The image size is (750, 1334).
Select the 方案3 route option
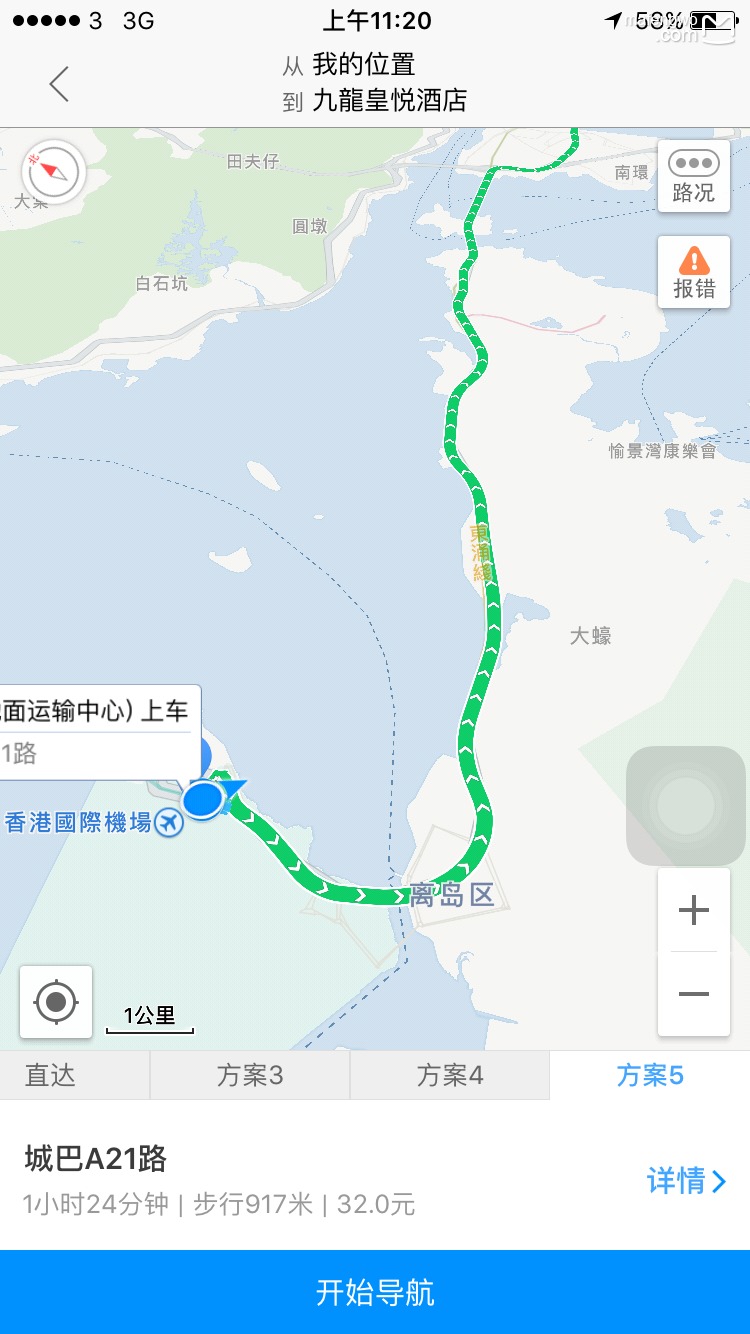(x=250, y=1075)
